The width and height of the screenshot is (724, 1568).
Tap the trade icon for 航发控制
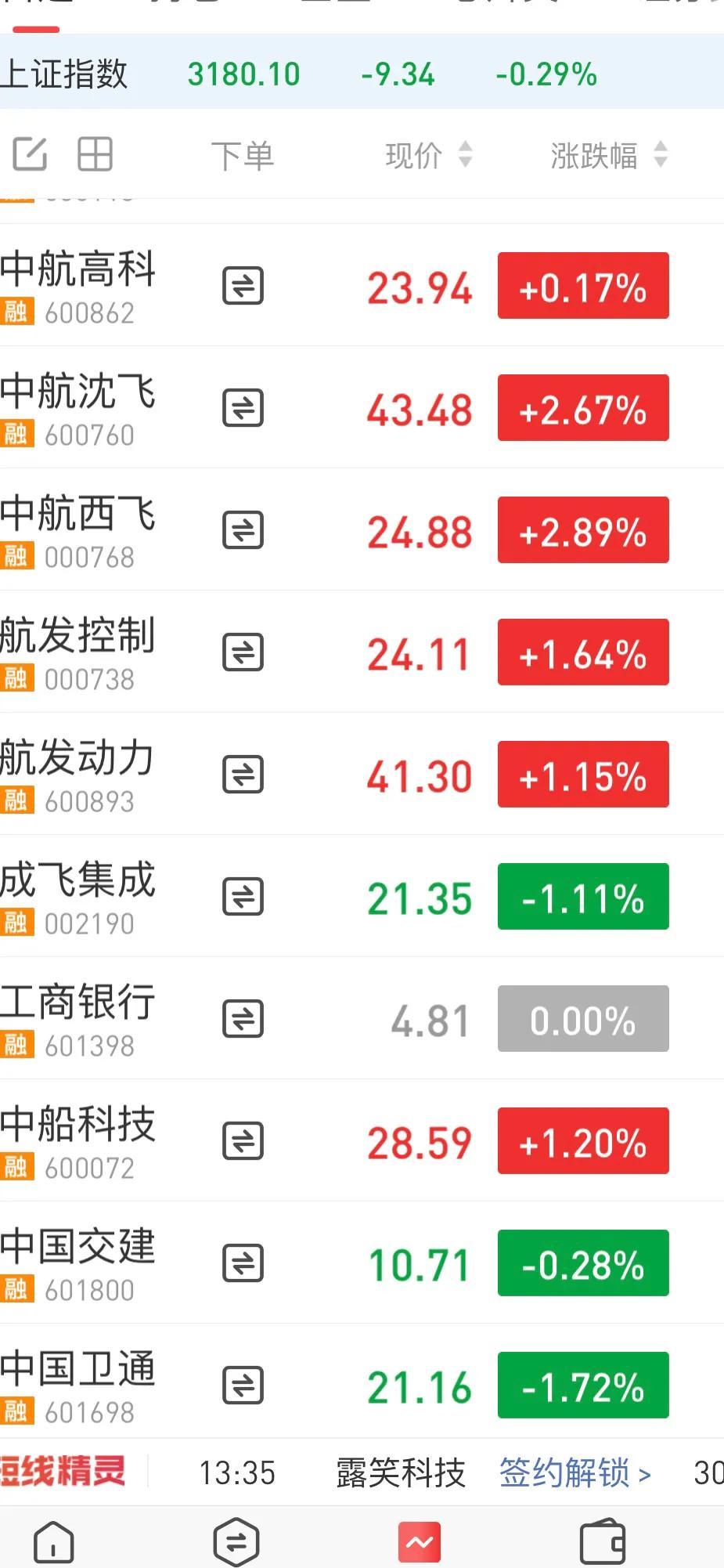point(243,652)
